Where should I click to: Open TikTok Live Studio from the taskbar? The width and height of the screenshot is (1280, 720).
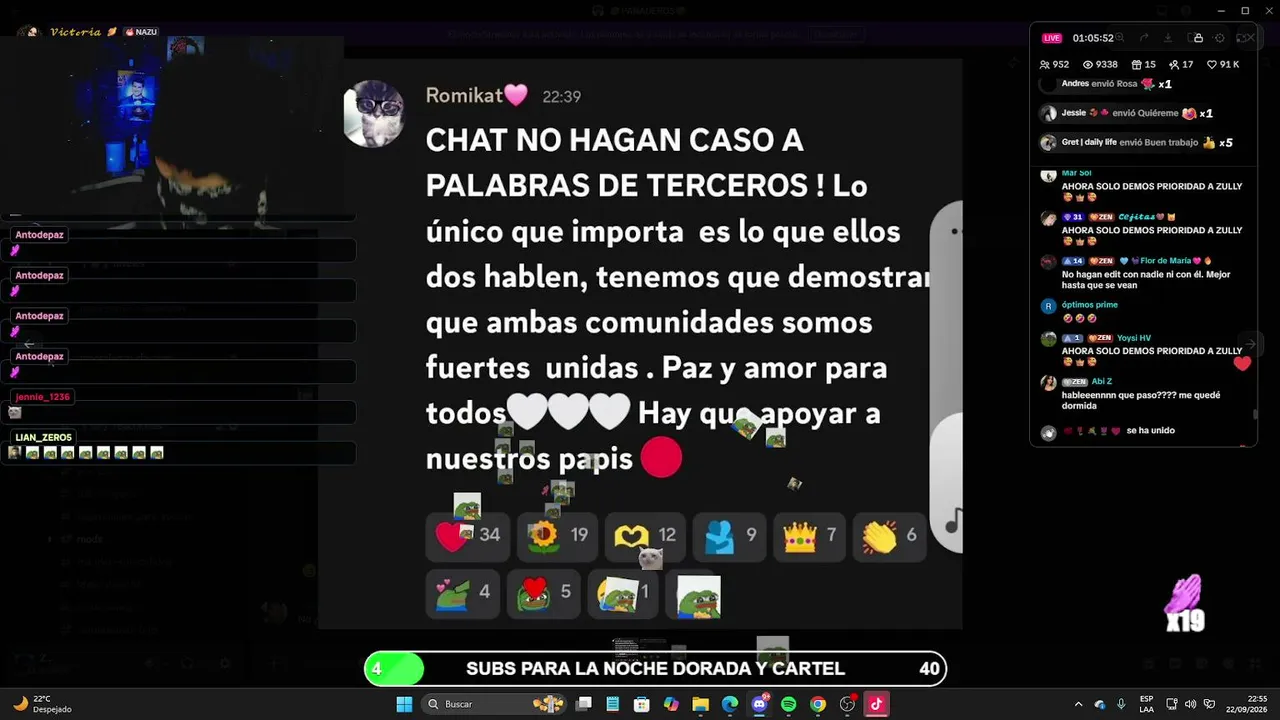(x=876, y=704)
